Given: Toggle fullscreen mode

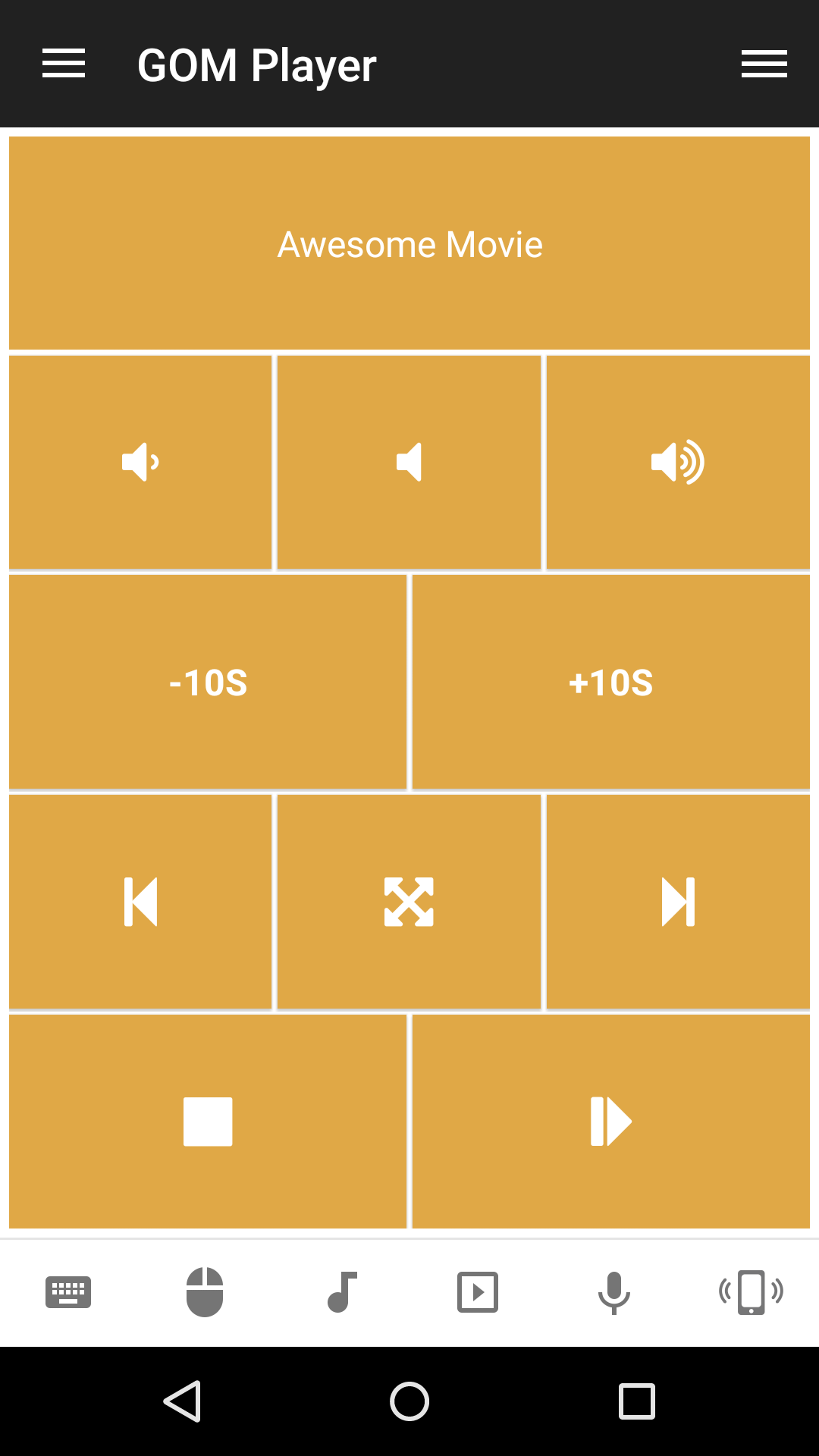Looking at the screenshot, I should [409, 902].
